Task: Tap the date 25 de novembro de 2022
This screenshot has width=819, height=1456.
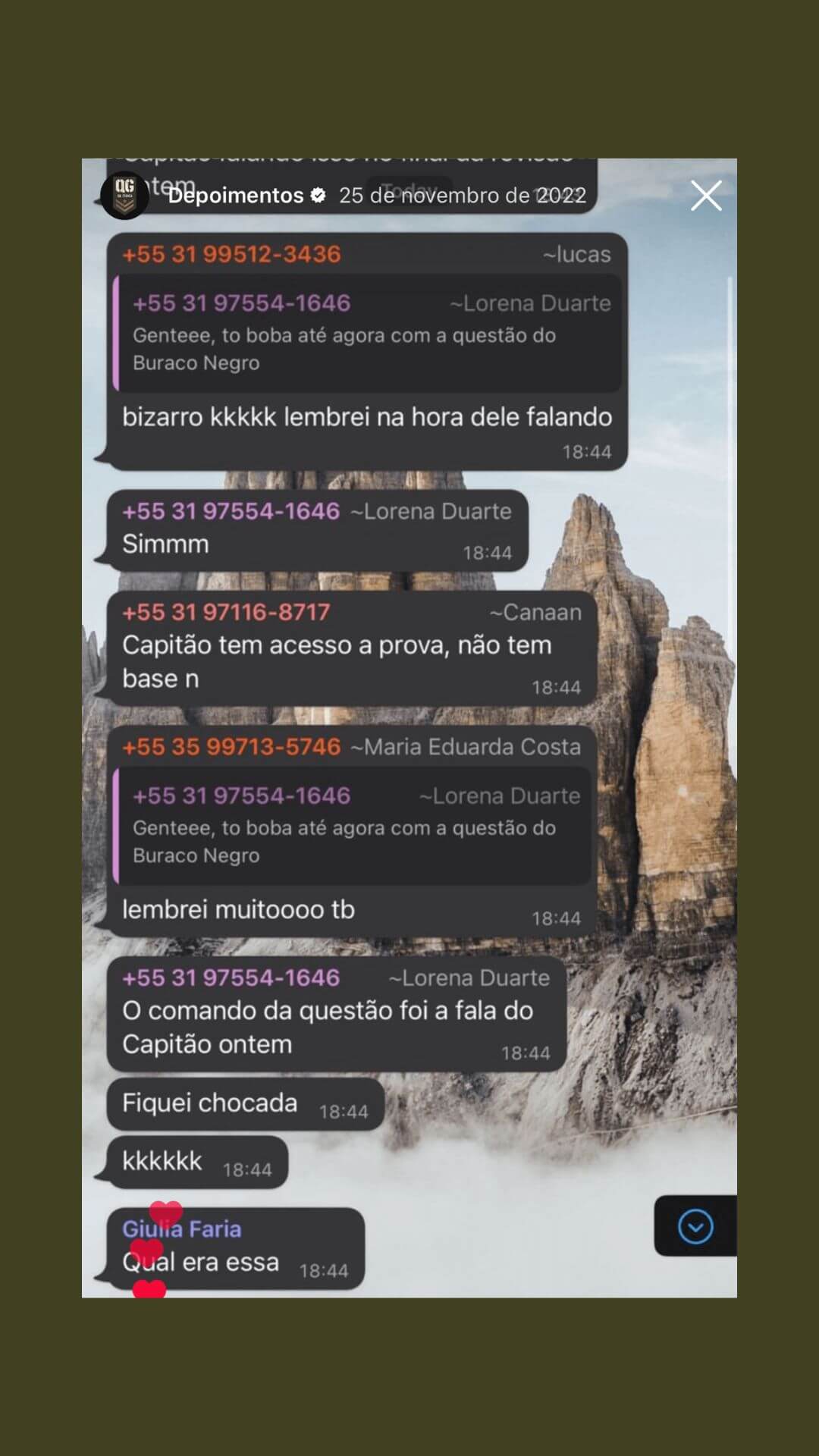Action: coord(463,196)
